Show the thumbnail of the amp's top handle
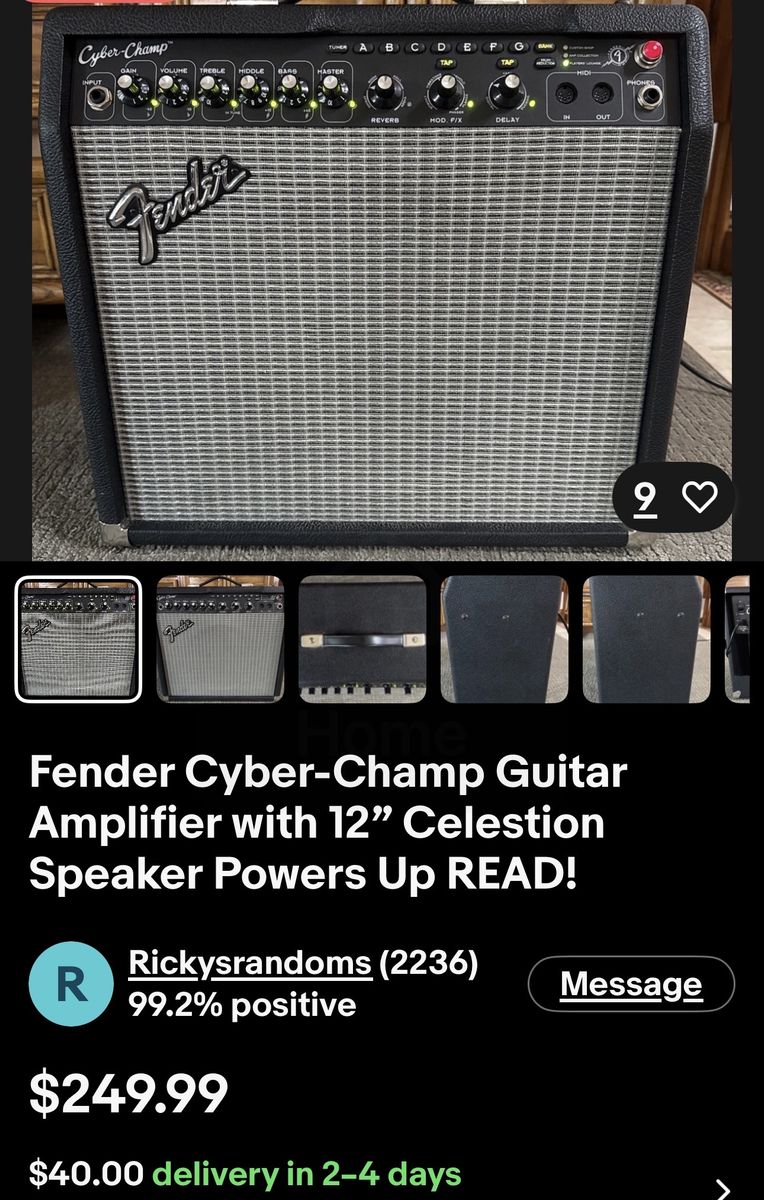The height and width of the screenshot is (1200, 764). click(362, 639)
